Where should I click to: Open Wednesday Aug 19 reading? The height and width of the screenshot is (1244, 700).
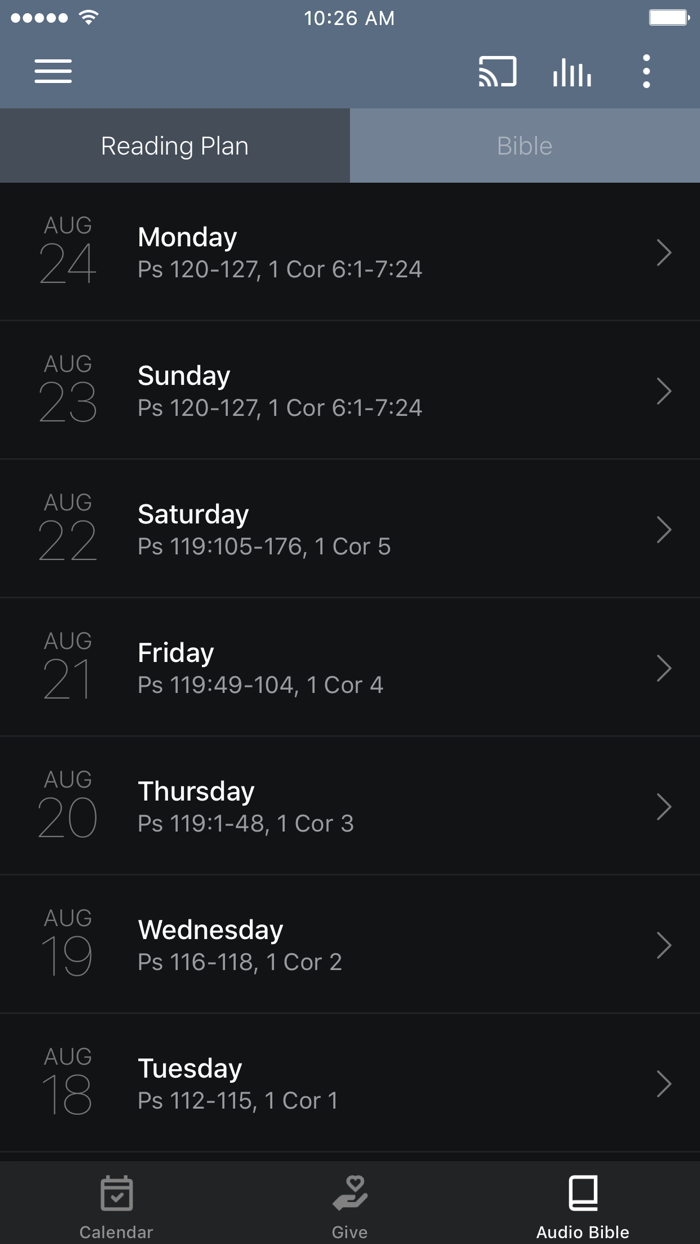(350, 945)
